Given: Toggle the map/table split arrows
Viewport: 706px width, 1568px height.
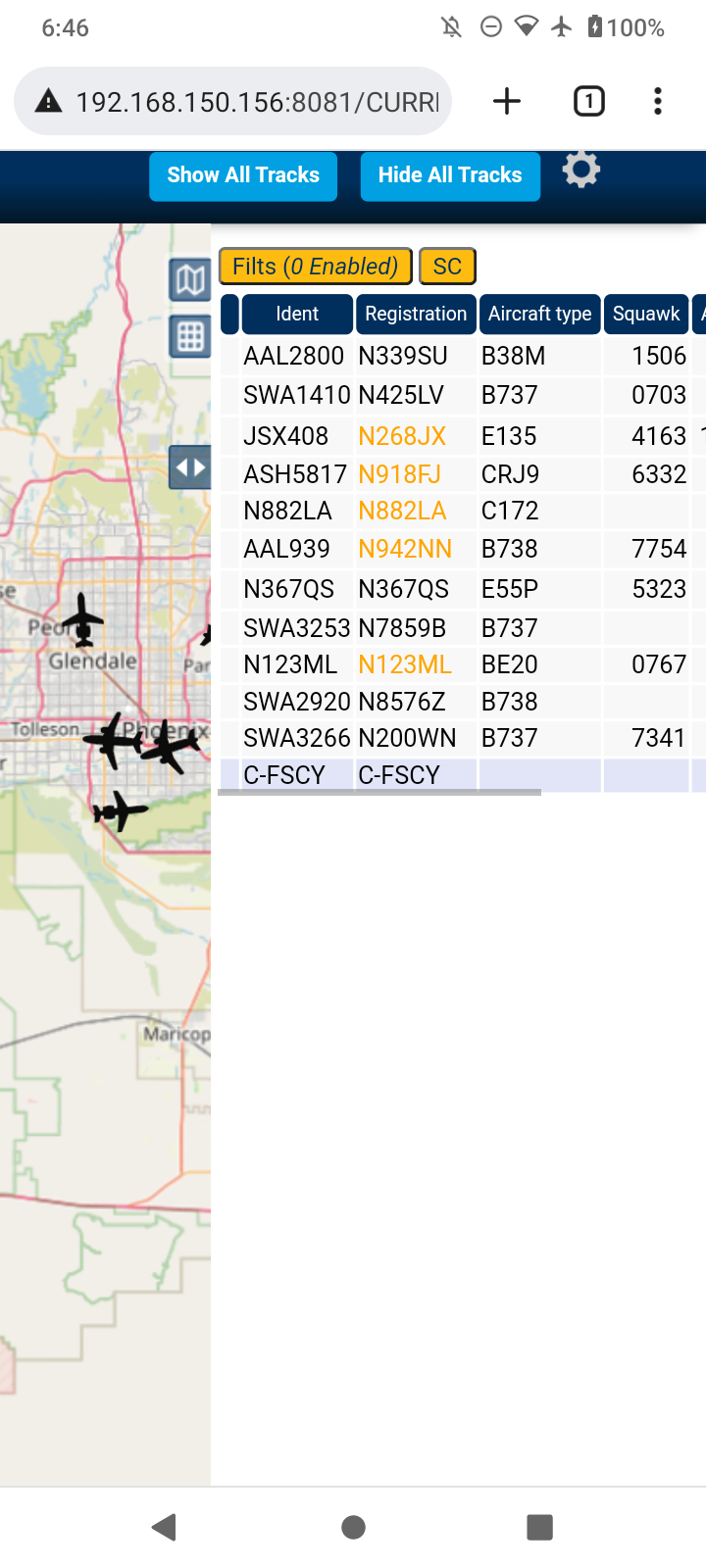Looking at the screenshot, I should pos(190,467).
